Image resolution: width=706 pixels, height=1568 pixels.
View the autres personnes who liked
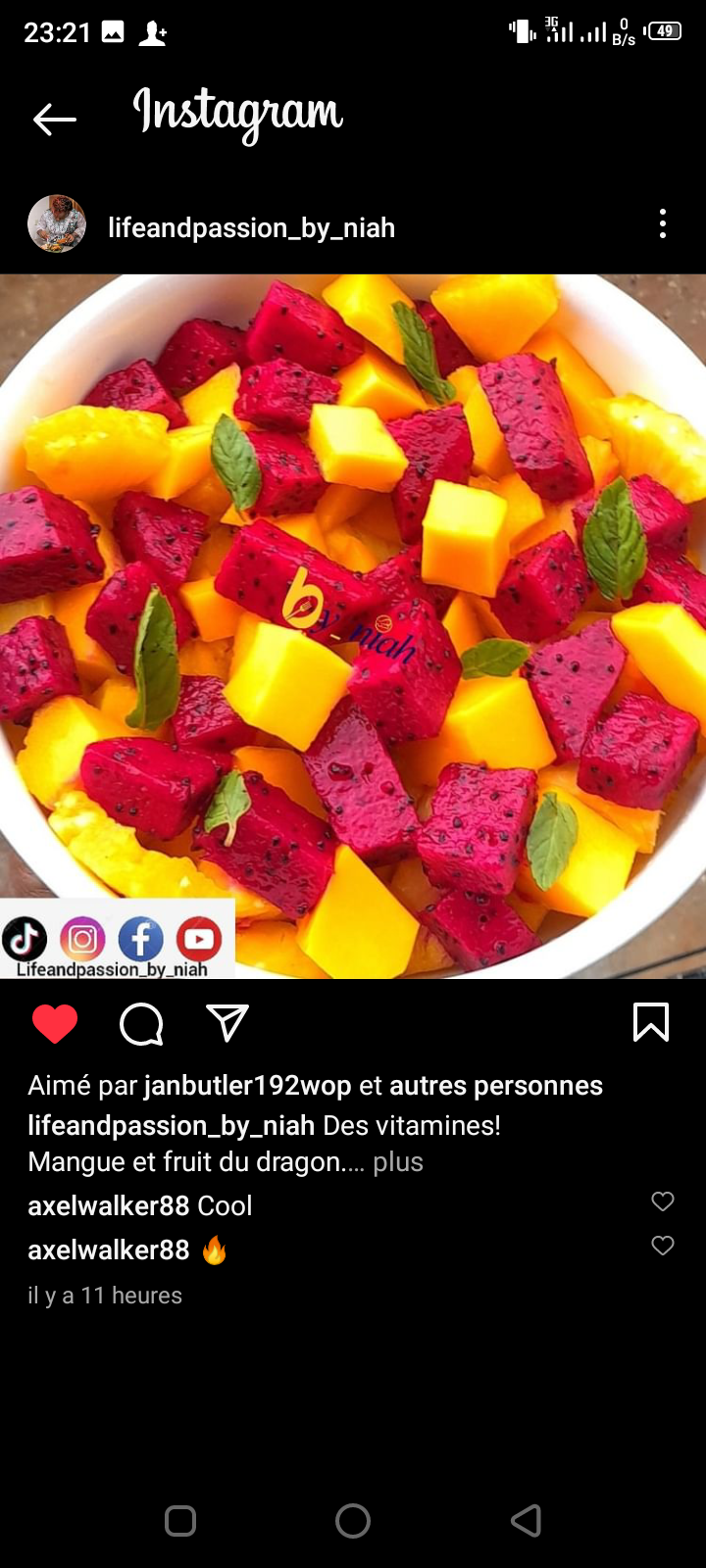[495, 1086]
